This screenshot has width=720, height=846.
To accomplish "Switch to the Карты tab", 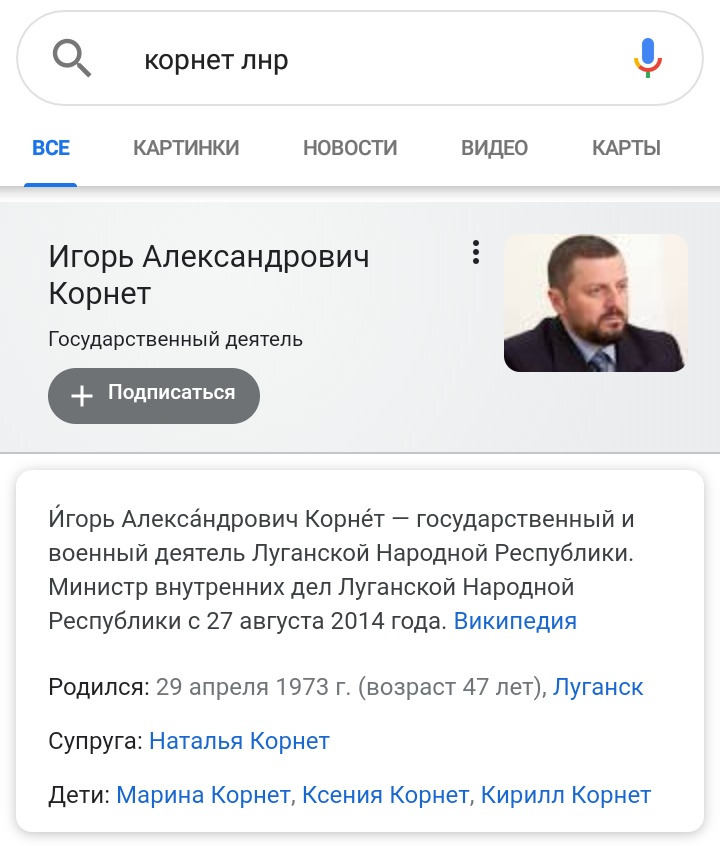I will (x=626, y=148).
